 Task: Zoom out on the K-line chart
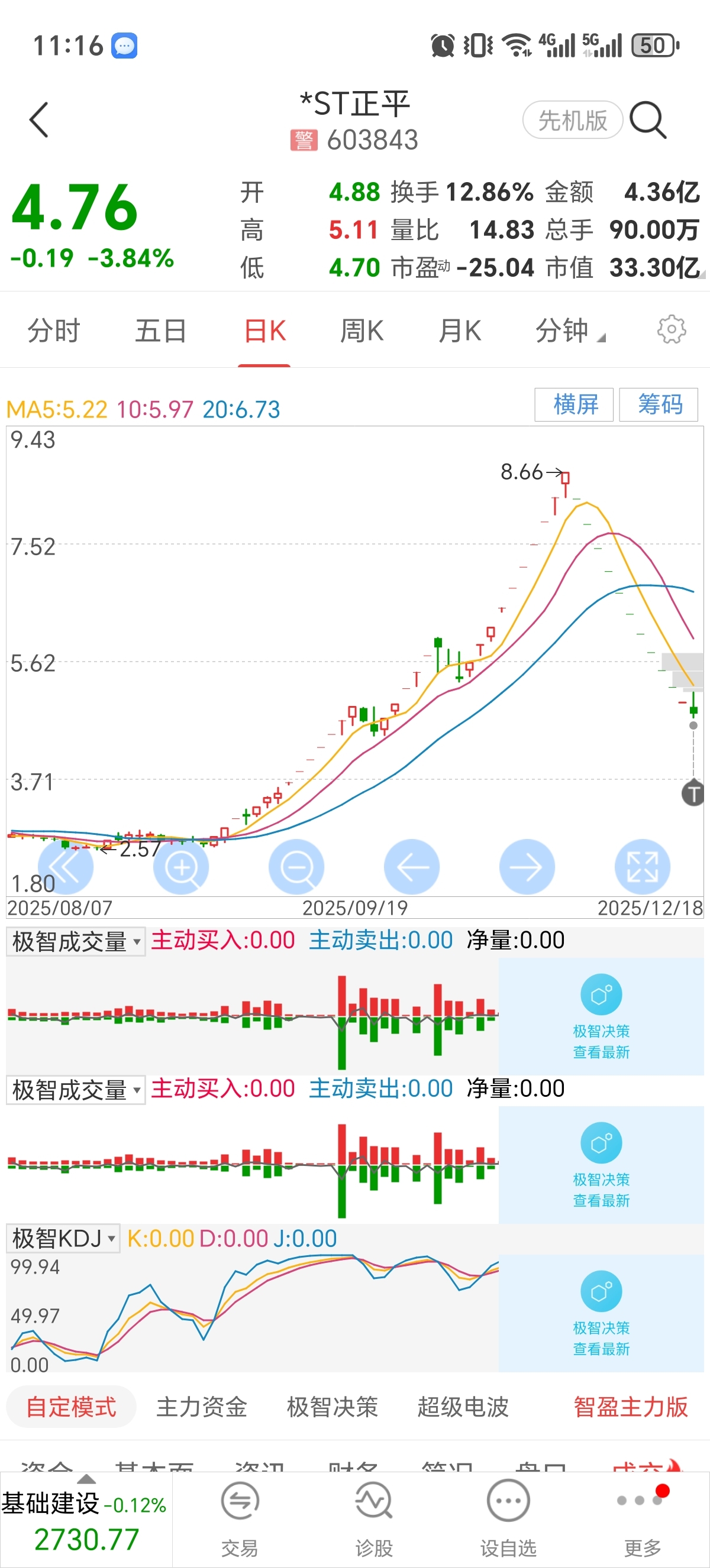(296, 867)
